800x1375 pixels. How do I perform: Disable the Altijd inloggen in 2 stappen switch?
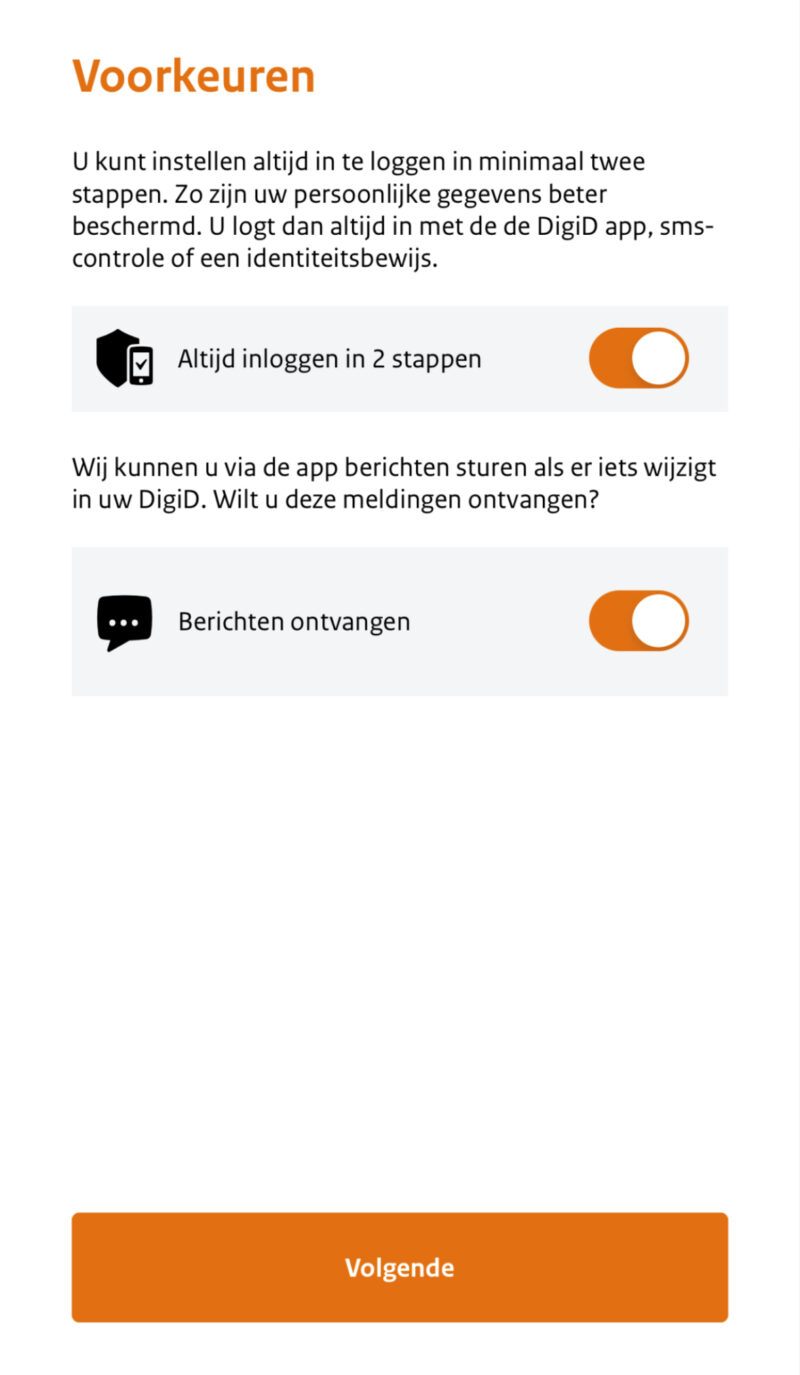pyautogui.click(x=639, y=358)
